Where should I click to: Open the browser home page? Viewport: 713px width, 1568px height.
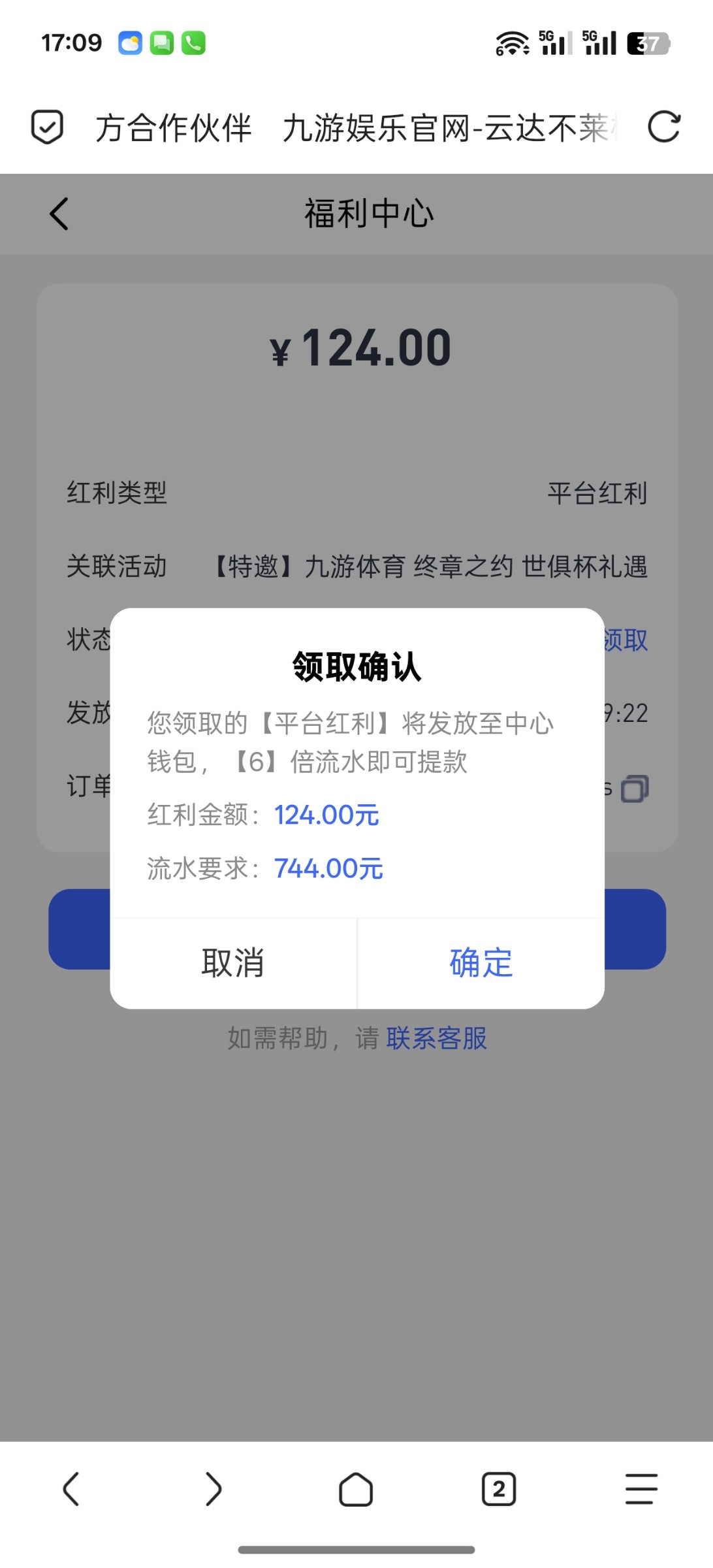pyautogui.click(x=356, y=1489)
